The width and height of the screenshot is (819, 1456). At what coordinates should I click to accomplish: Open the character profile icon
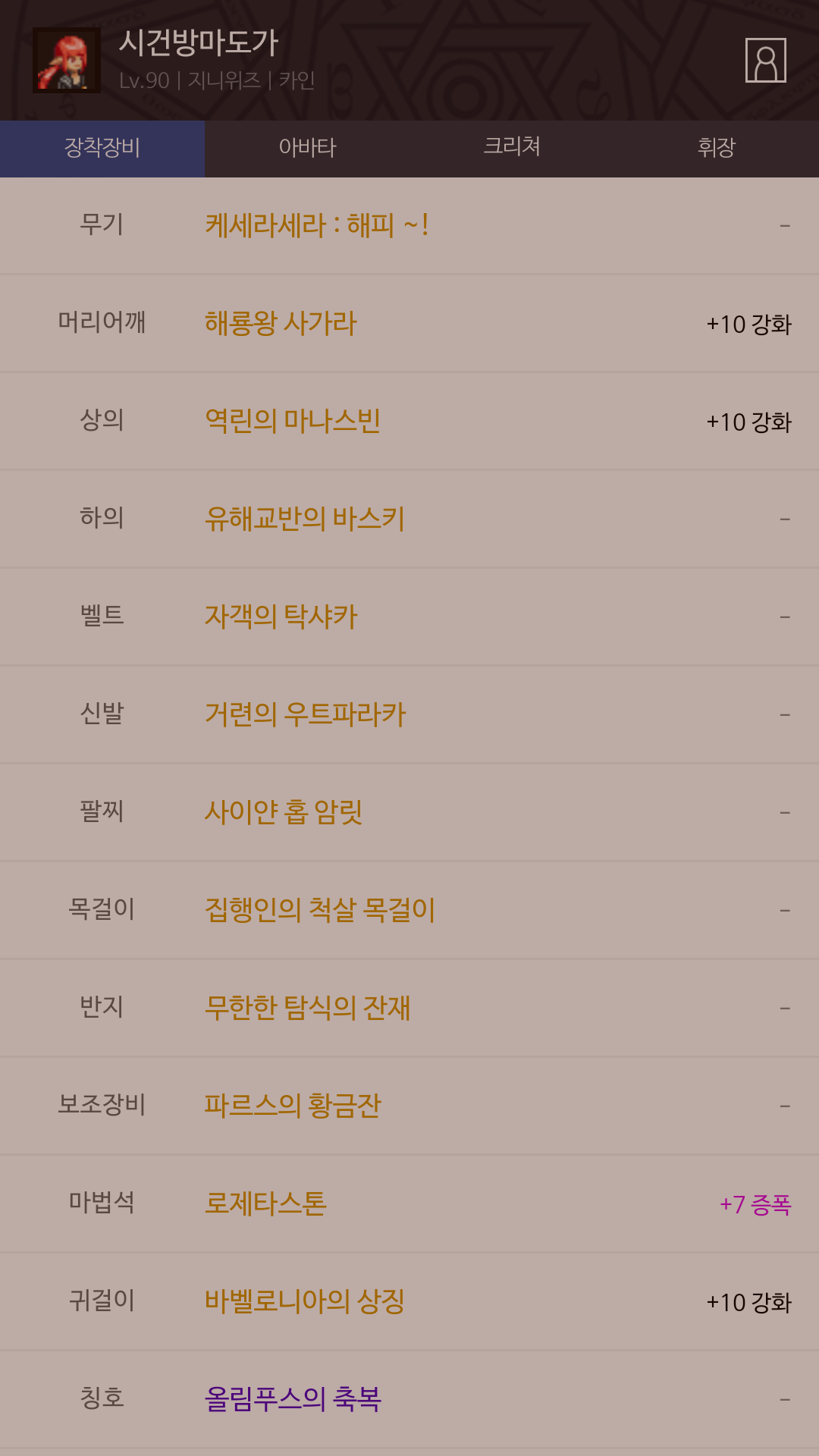[x=765, y=61]
